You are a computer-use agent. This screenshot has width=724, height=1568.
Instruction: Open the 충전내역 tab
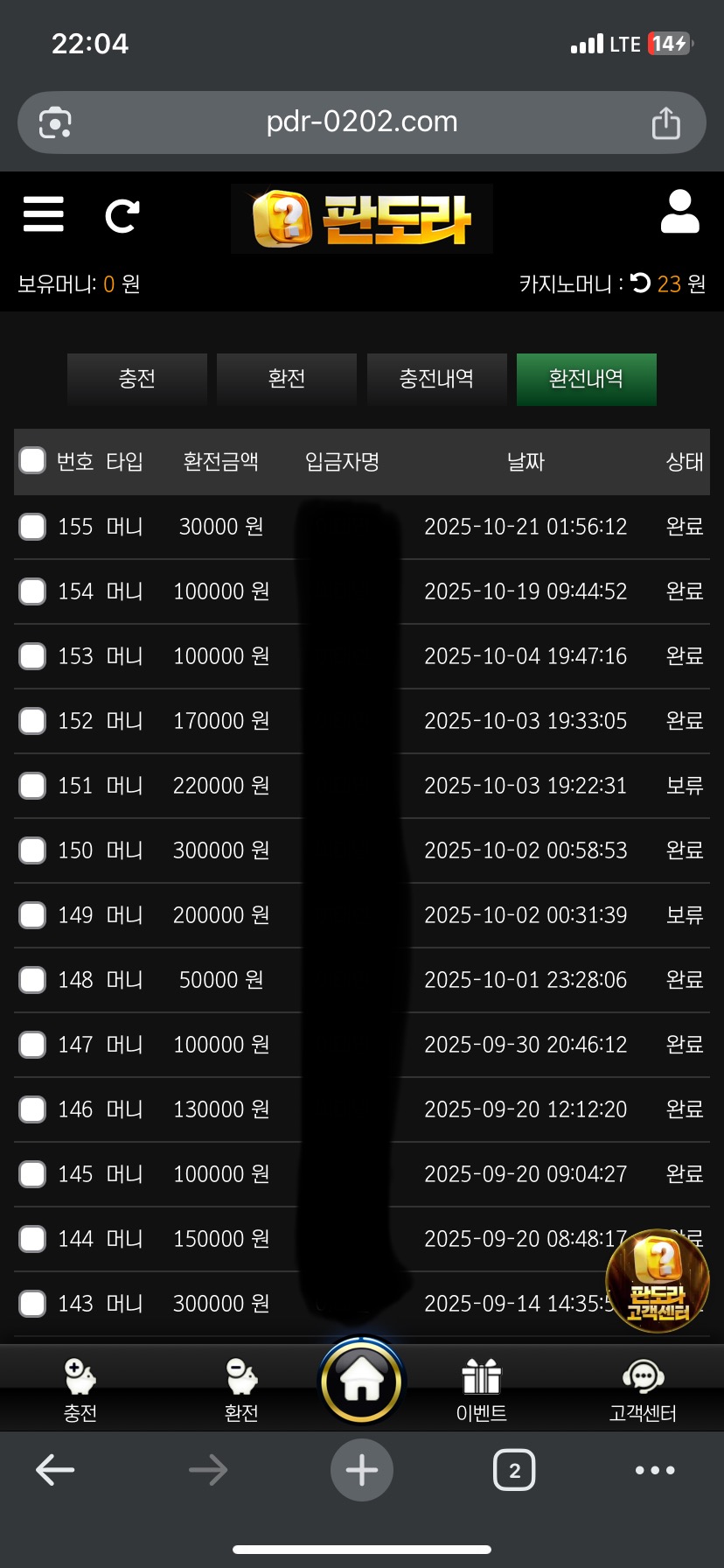(x=436, y=379)
